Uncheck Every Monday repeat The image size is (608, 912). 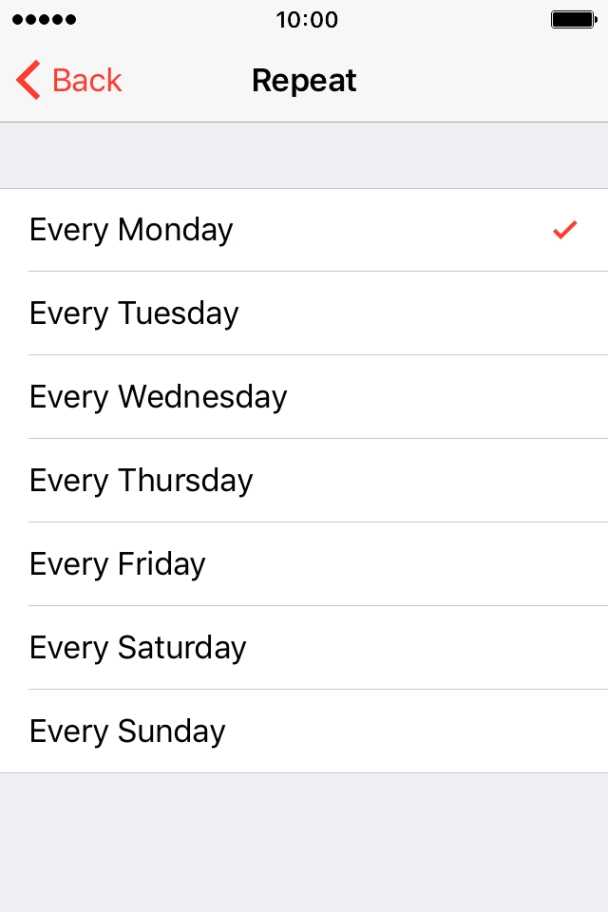coord(304,230)
